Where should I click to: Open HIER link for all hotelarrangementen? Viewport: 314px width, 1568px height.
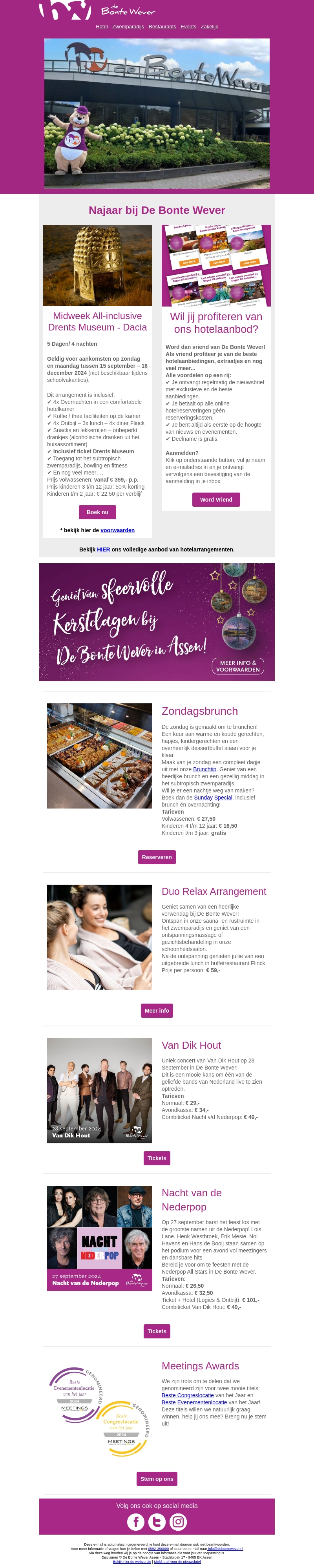(104, 549)
